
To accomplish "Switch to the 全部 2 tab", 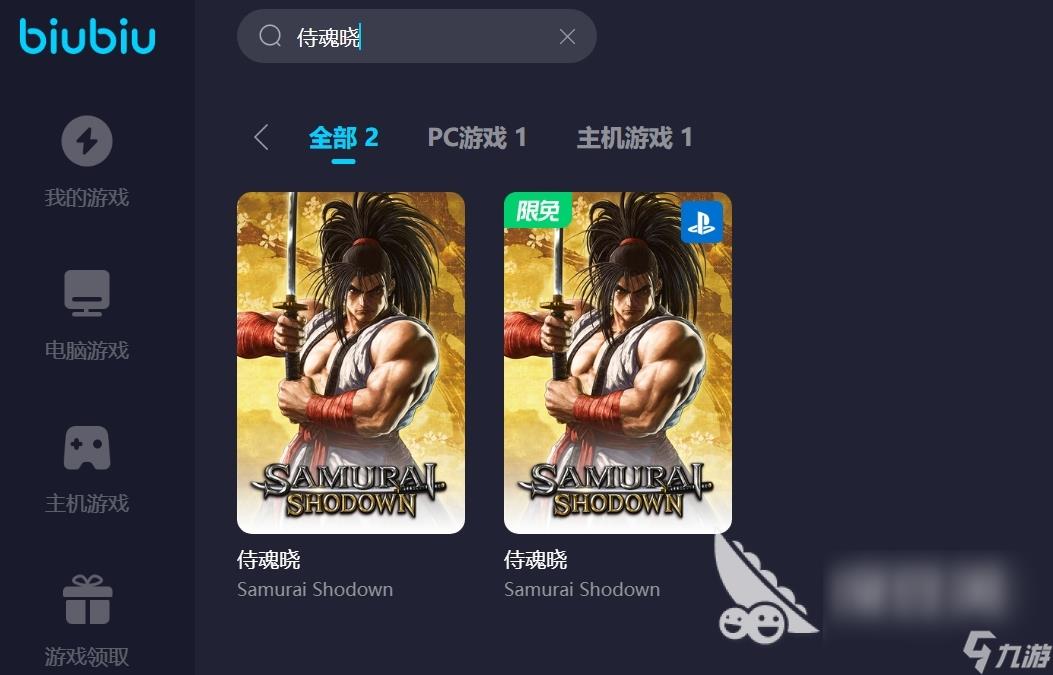I will 343,137.
